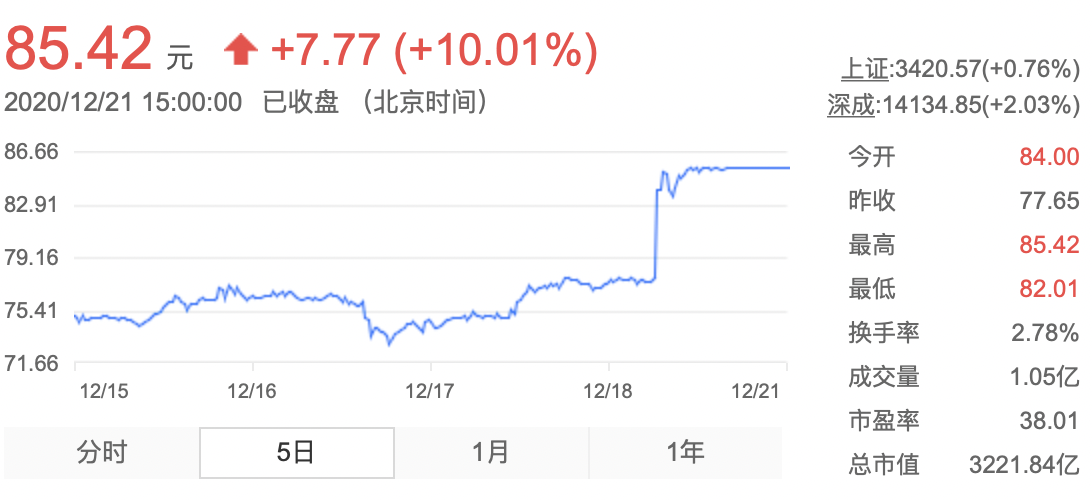Show the 1年 price chart
The height and width of the screenshot is (500, 1092).
point(686,453)
